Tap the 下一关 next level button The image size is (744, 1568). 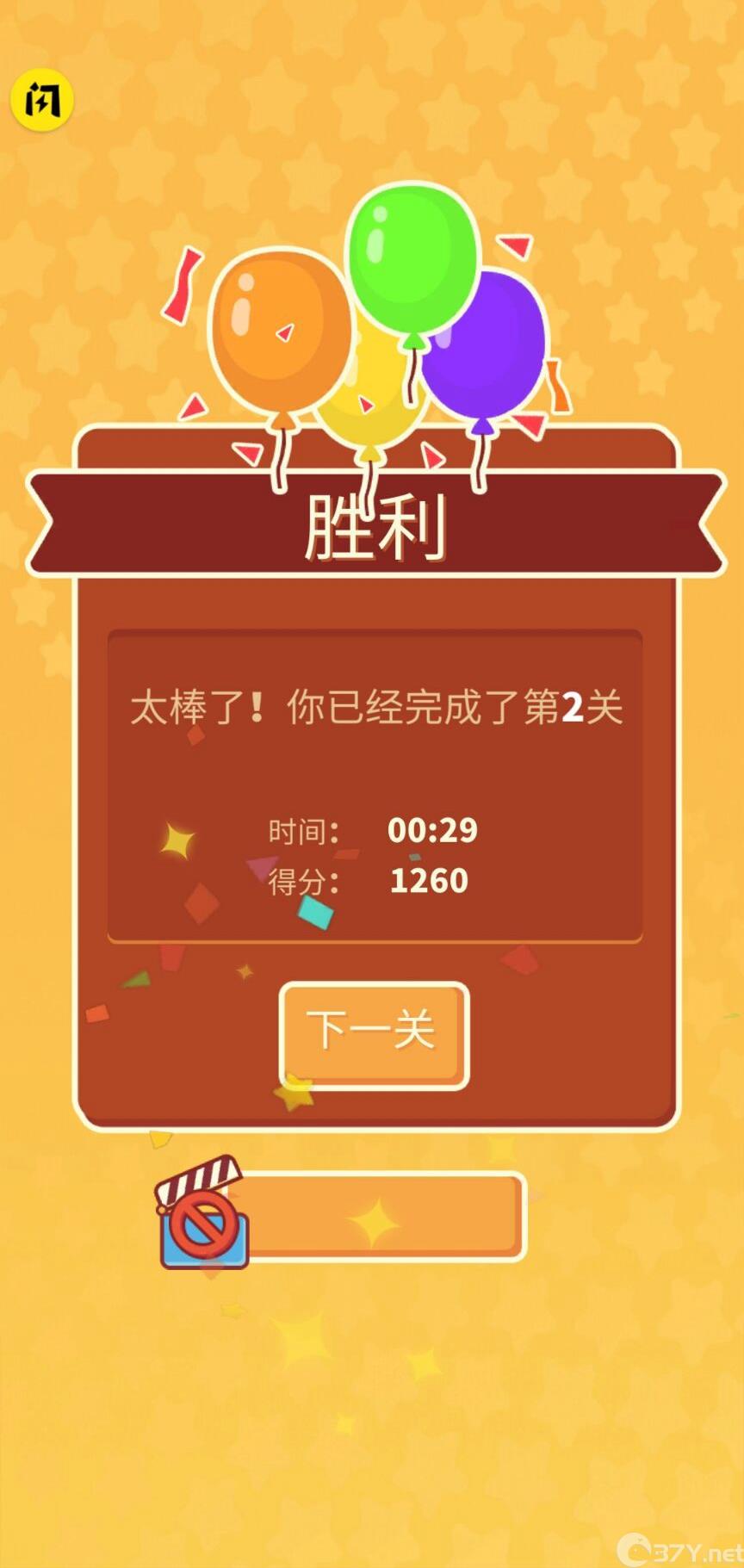click(374, 1034)
